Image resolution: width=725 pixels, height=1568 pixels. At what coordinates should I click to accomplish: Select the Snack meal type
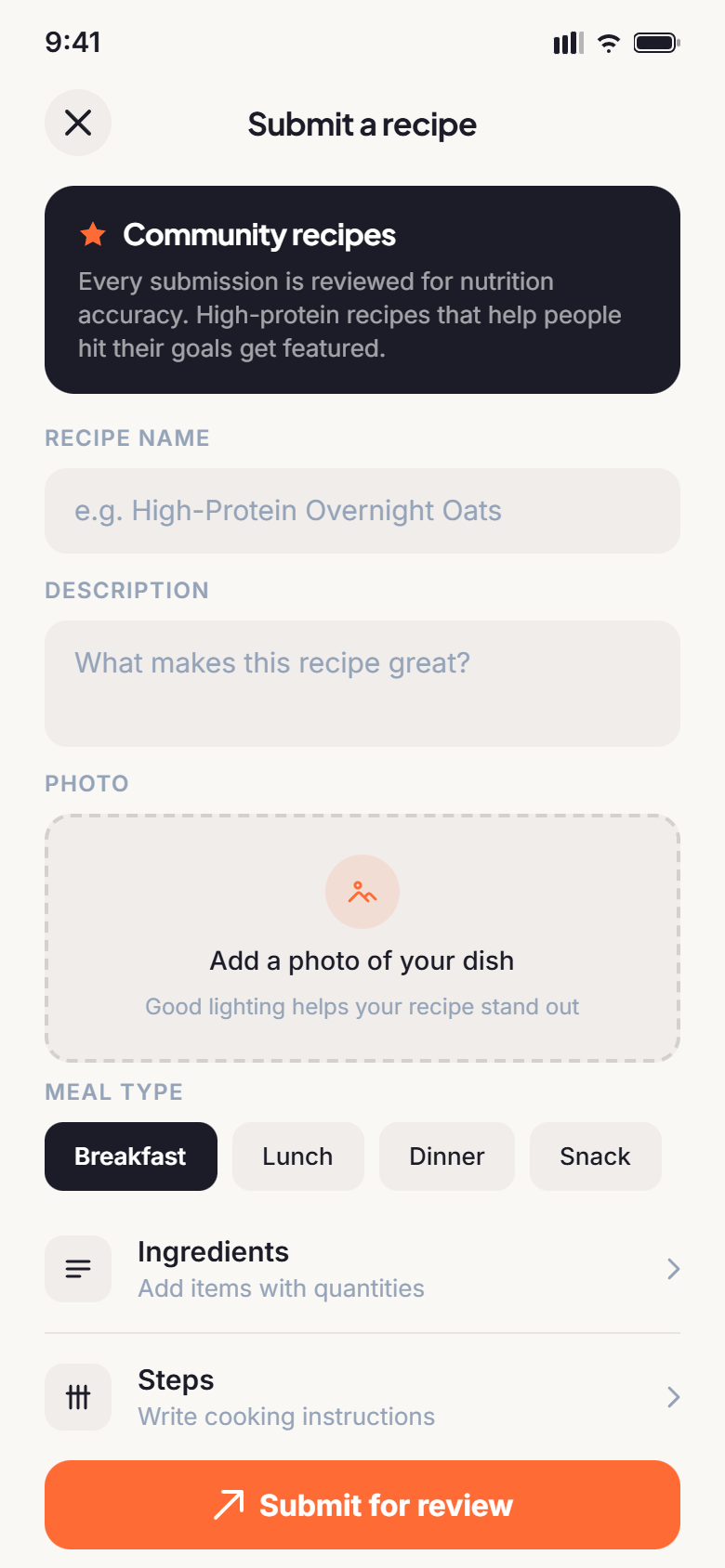coord(595,1156)
